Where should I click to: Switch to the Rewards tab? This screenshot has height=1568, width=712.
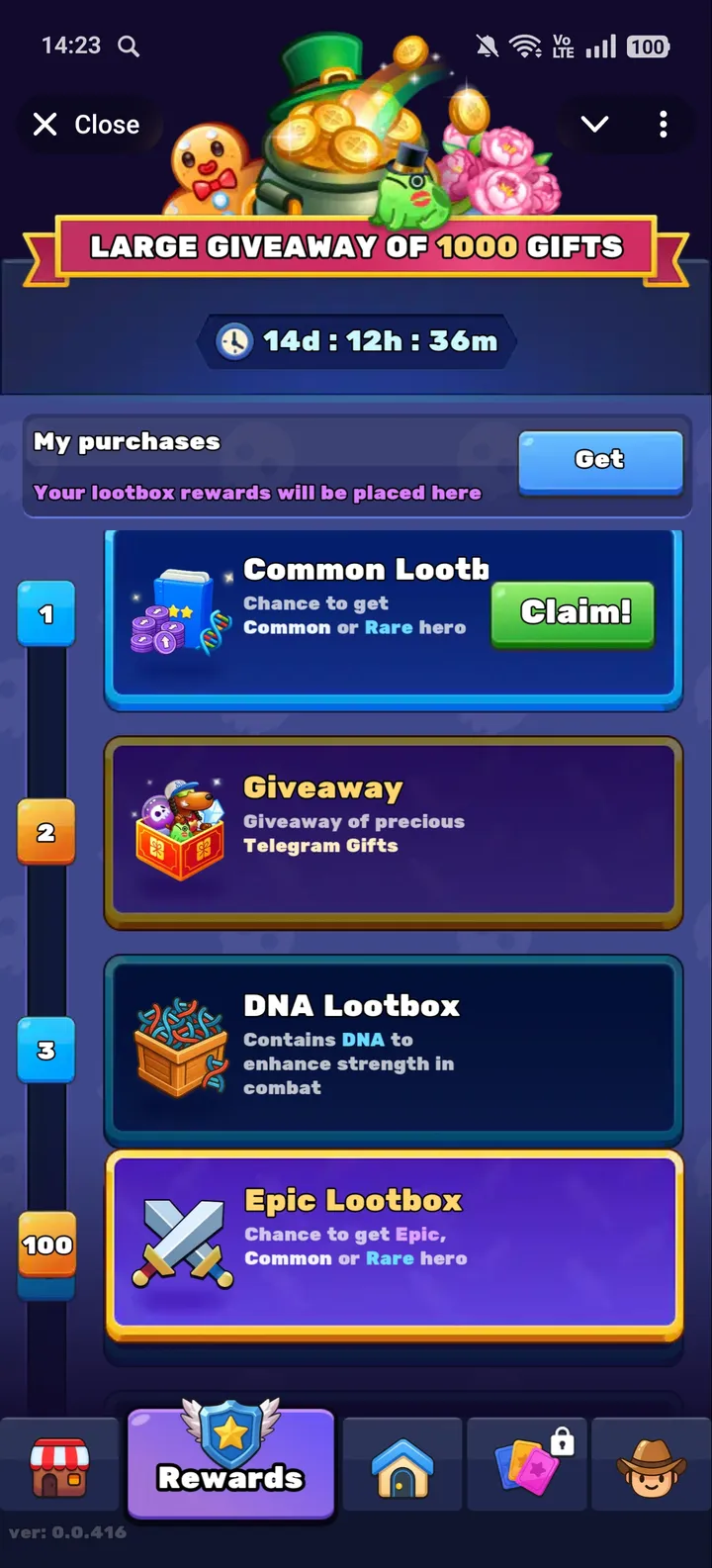pyautogui.click(x=231, y=1466)
